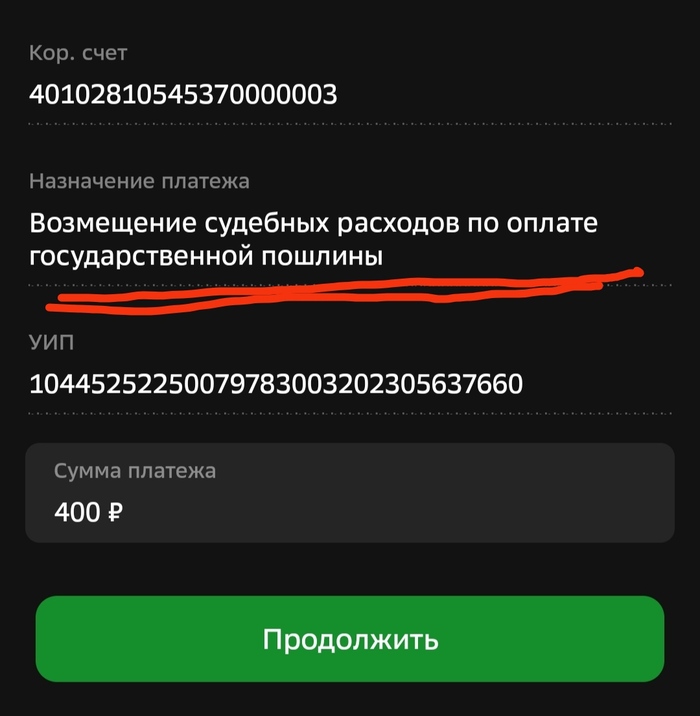Tap the УИП number field
Image resolution: width=700 pixels, height=716 pixels.
pos(276,383)
